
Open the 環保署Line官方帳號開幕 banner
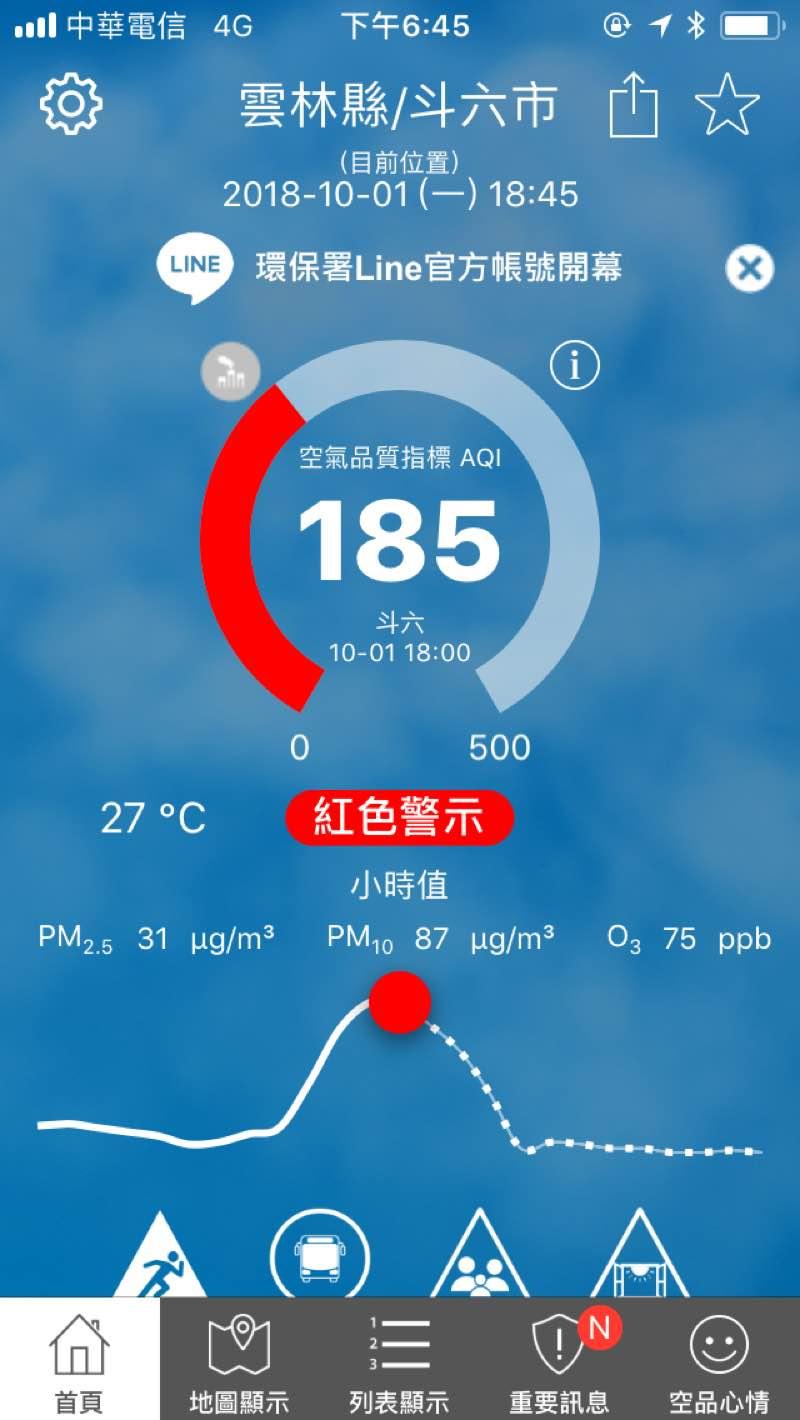click(x=438, y=267)
